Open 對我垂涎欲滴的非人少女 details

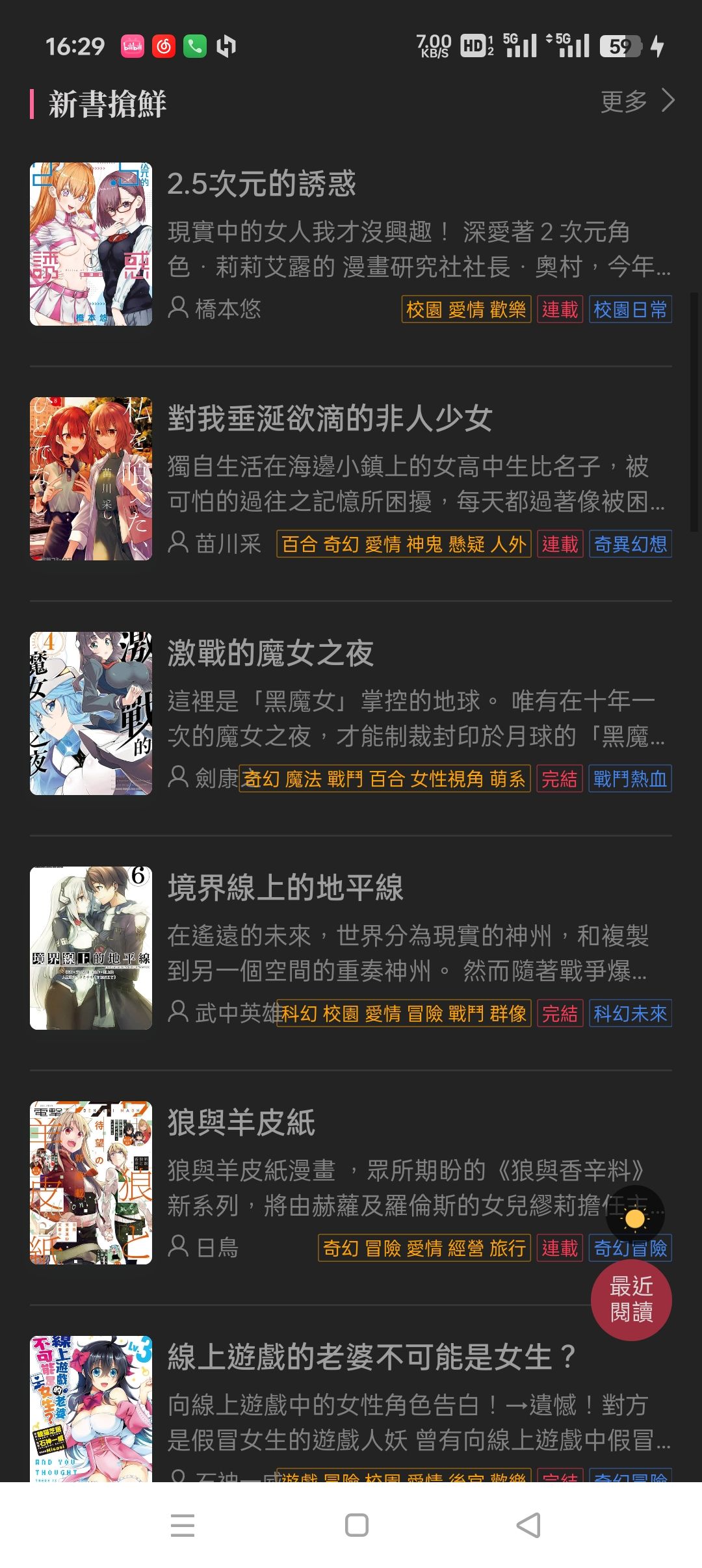330,419
